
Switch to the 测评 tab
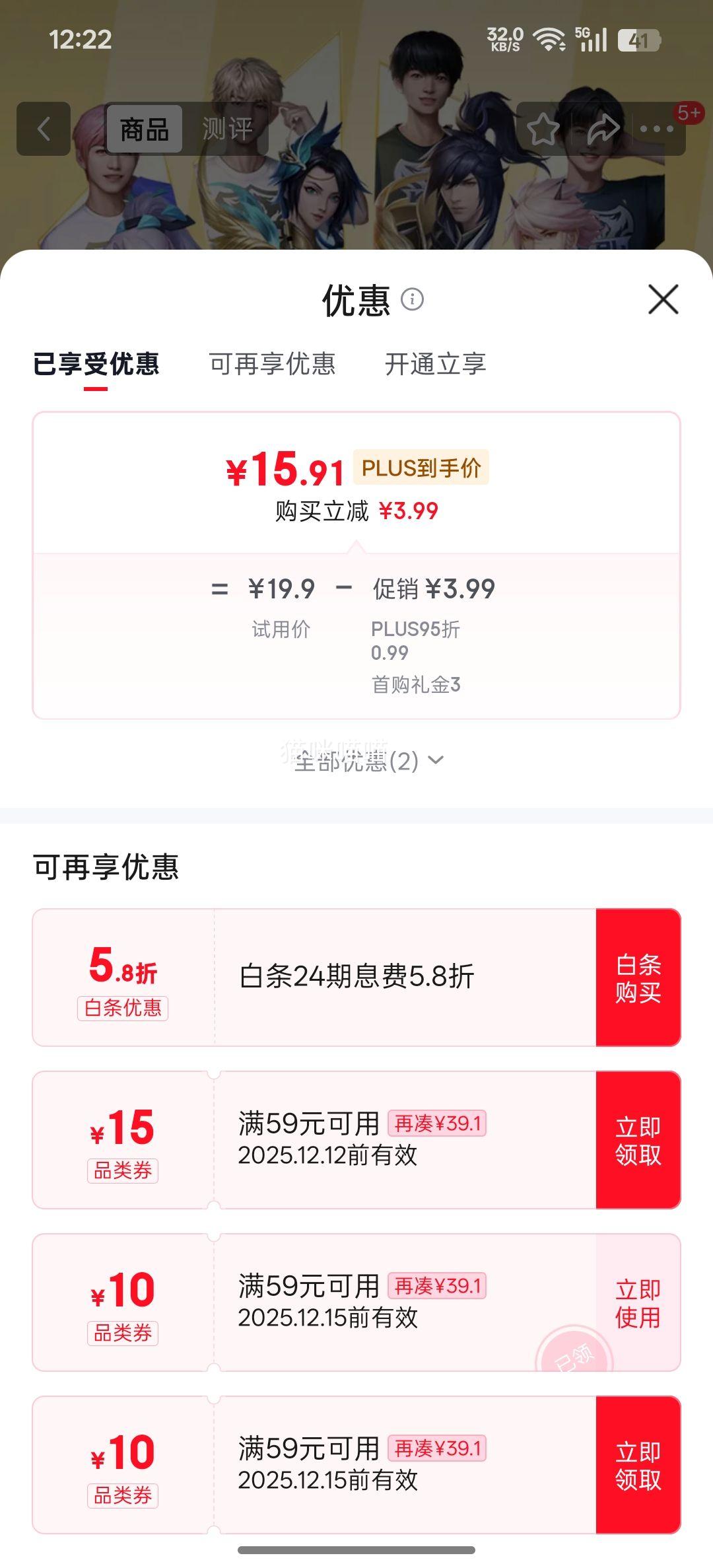pyautogui.click(x=228, y=130)
